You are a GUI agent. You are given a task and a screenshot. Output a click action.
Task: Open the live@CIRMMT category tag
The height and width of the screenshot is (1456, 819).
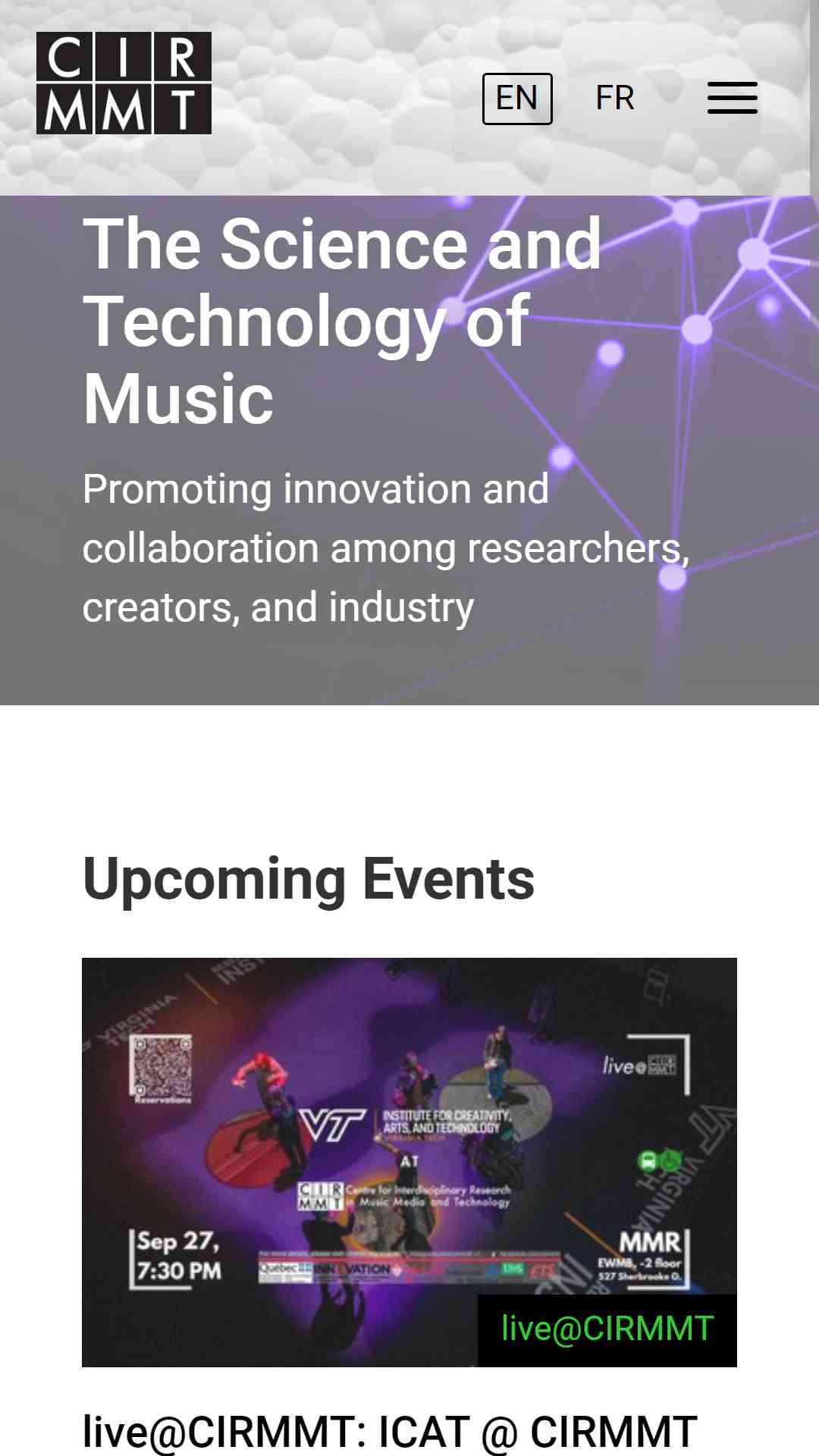[x=607, y=1329]
